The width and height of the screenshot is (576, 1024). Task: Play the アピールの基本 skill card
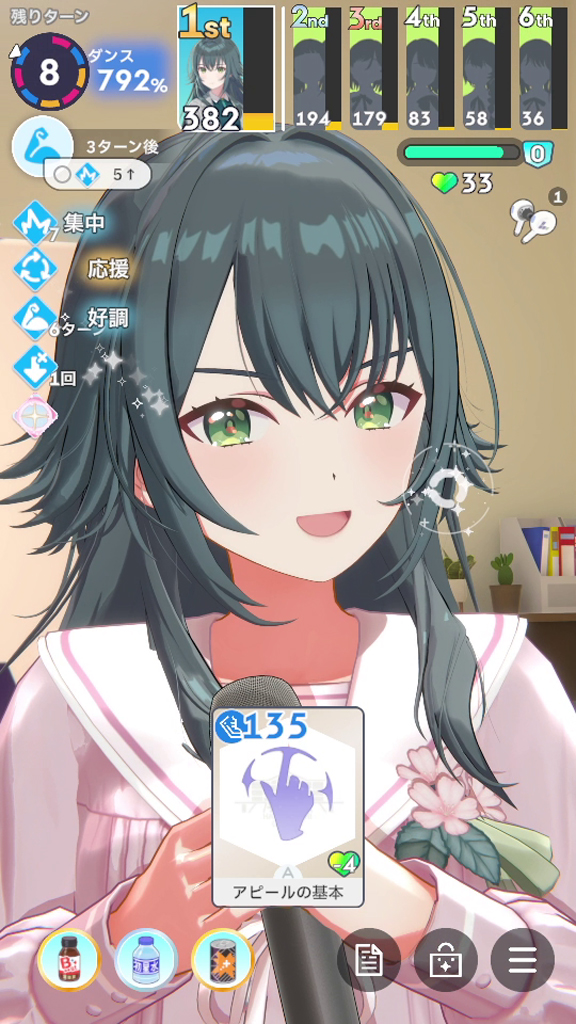tap(288, 807)
